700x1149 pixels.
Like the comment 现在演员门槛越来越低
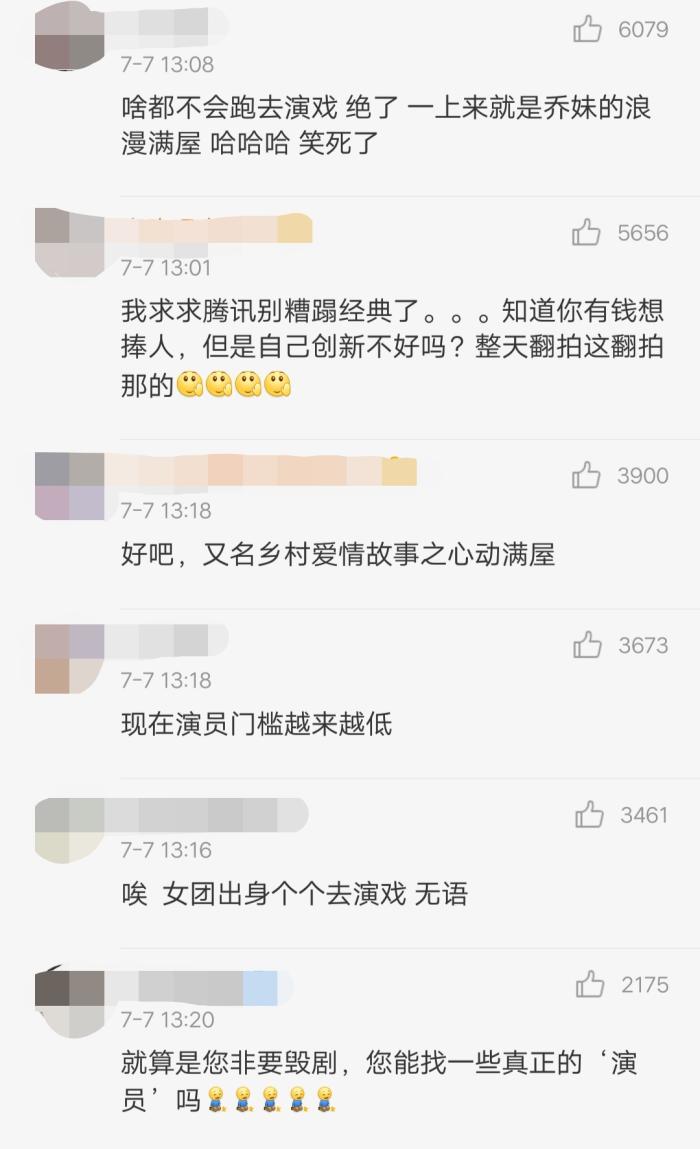point(587,645)
